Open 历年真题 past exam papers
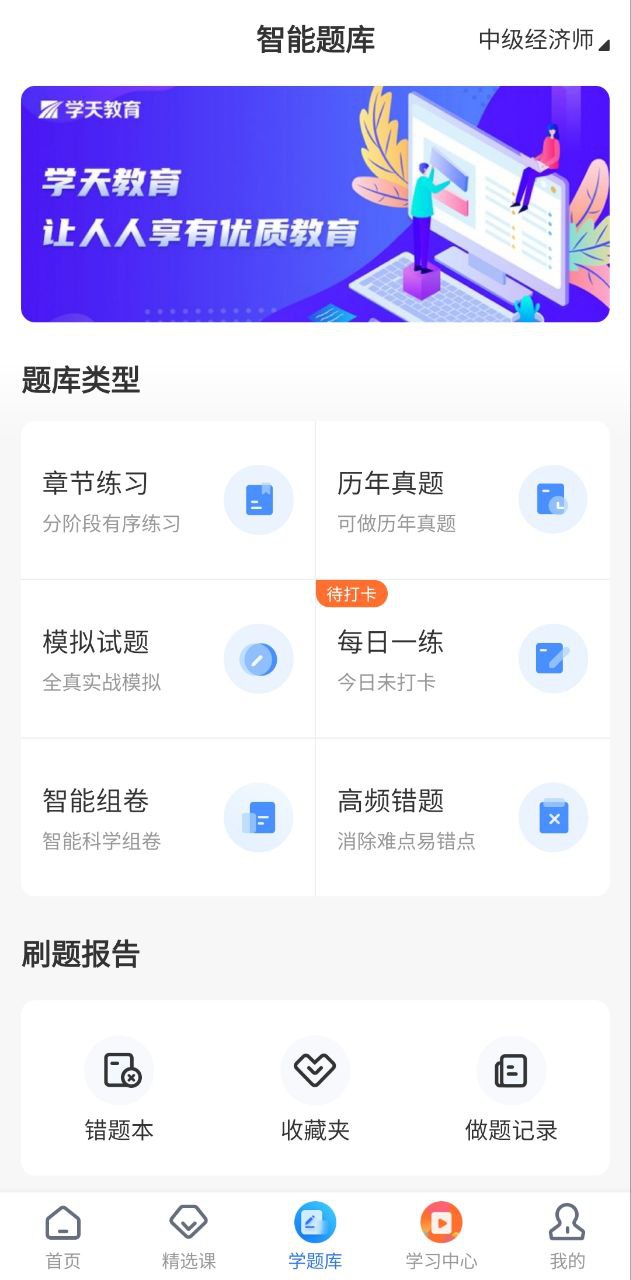Screen dimensions: 631x1280 point(462,500)
